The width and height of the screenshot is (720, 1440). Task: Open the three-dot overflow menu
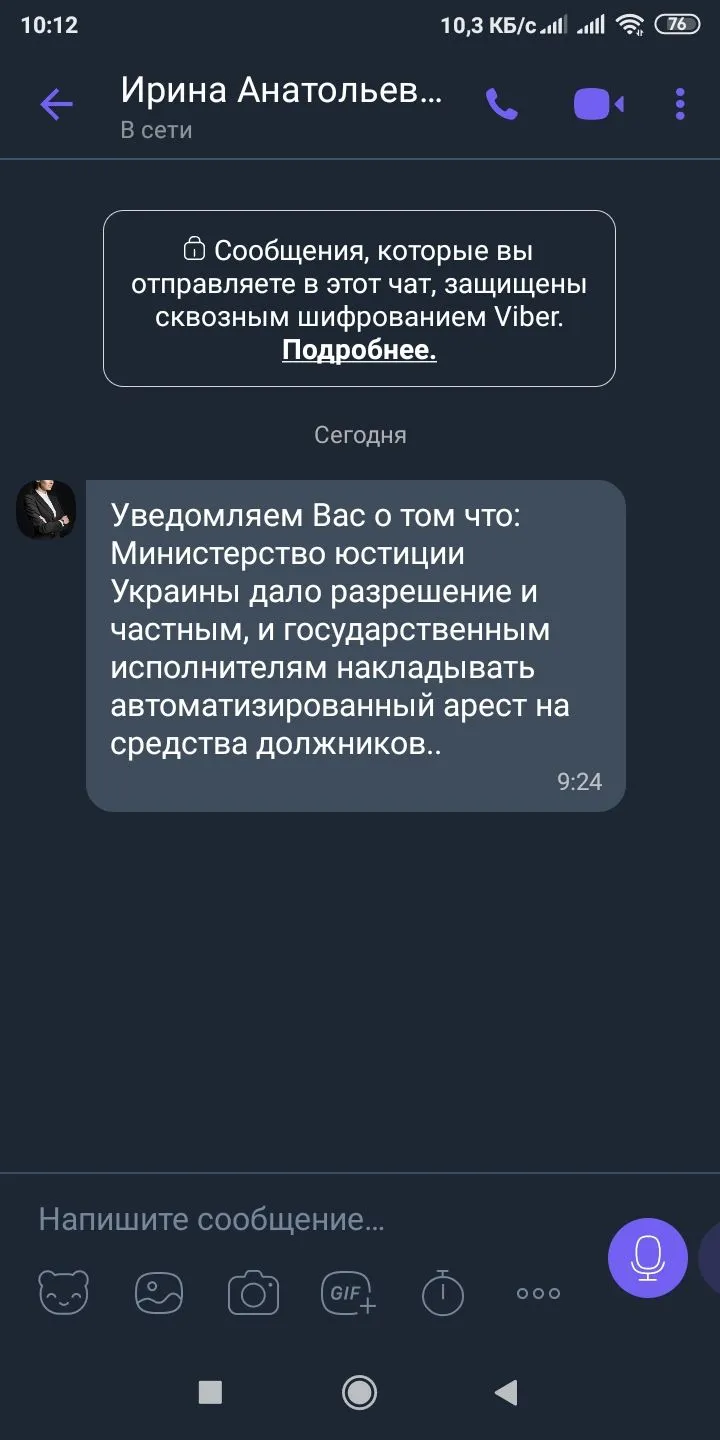[680, 104]
